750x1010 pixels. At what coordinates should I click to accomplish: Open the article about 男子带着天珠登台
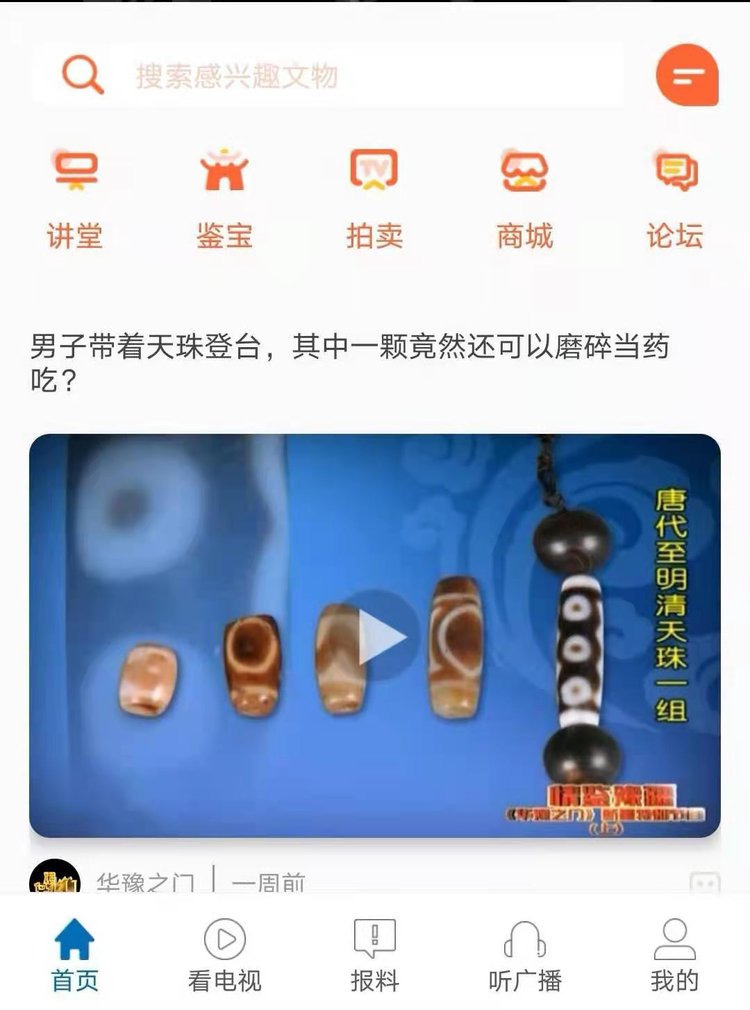pos(350,363)
